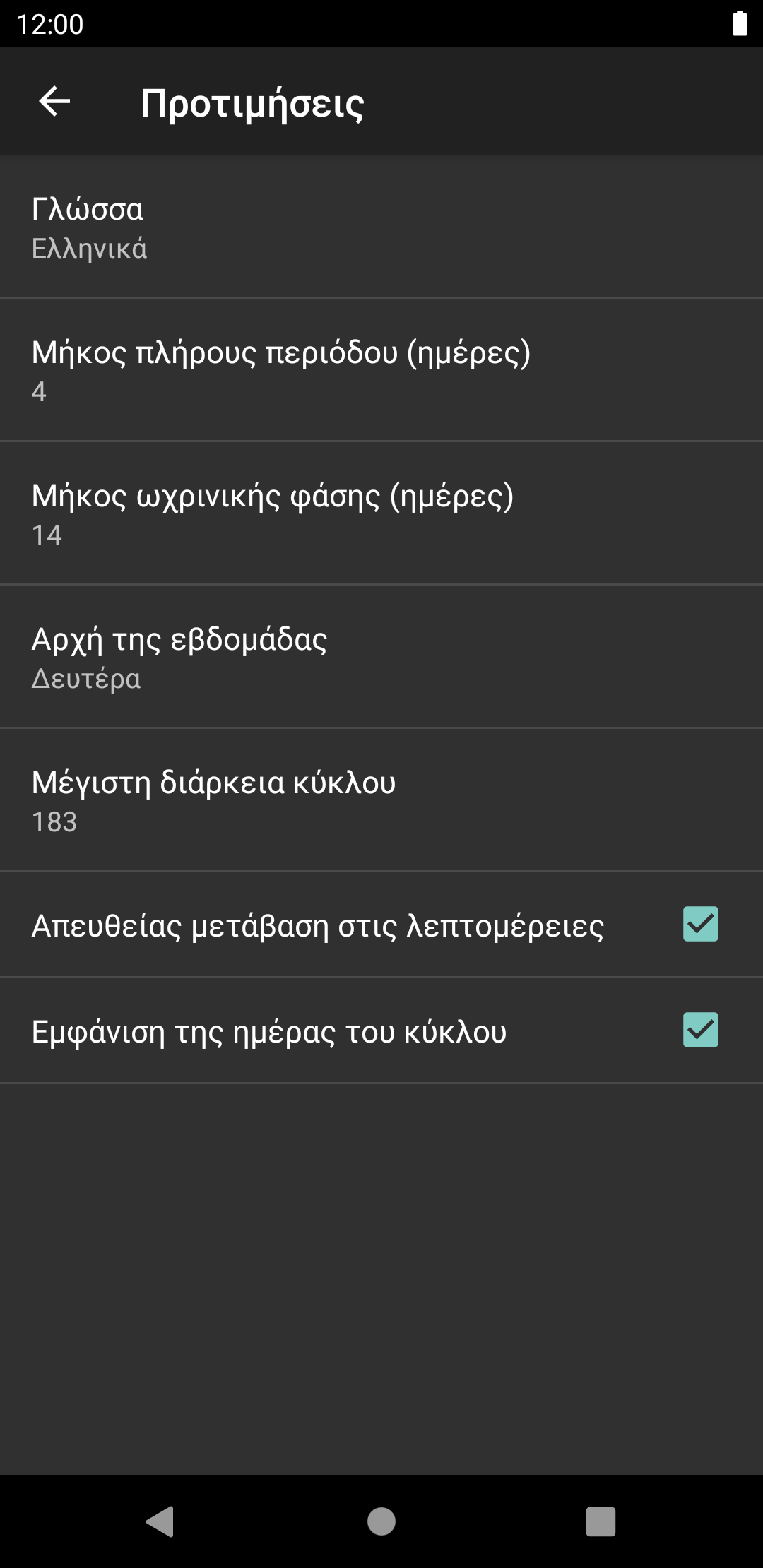Tap the system home button

pos(381,1521)
